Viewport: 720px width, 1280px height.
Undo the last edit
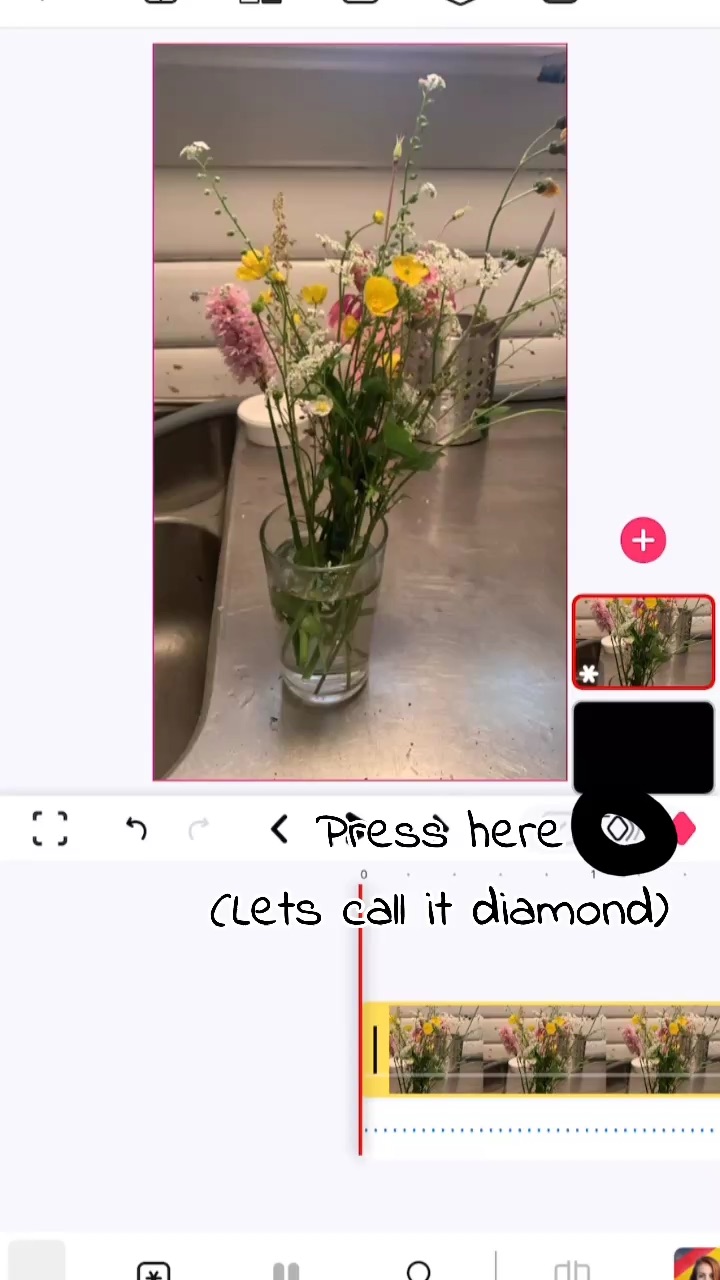coord(136,829)
